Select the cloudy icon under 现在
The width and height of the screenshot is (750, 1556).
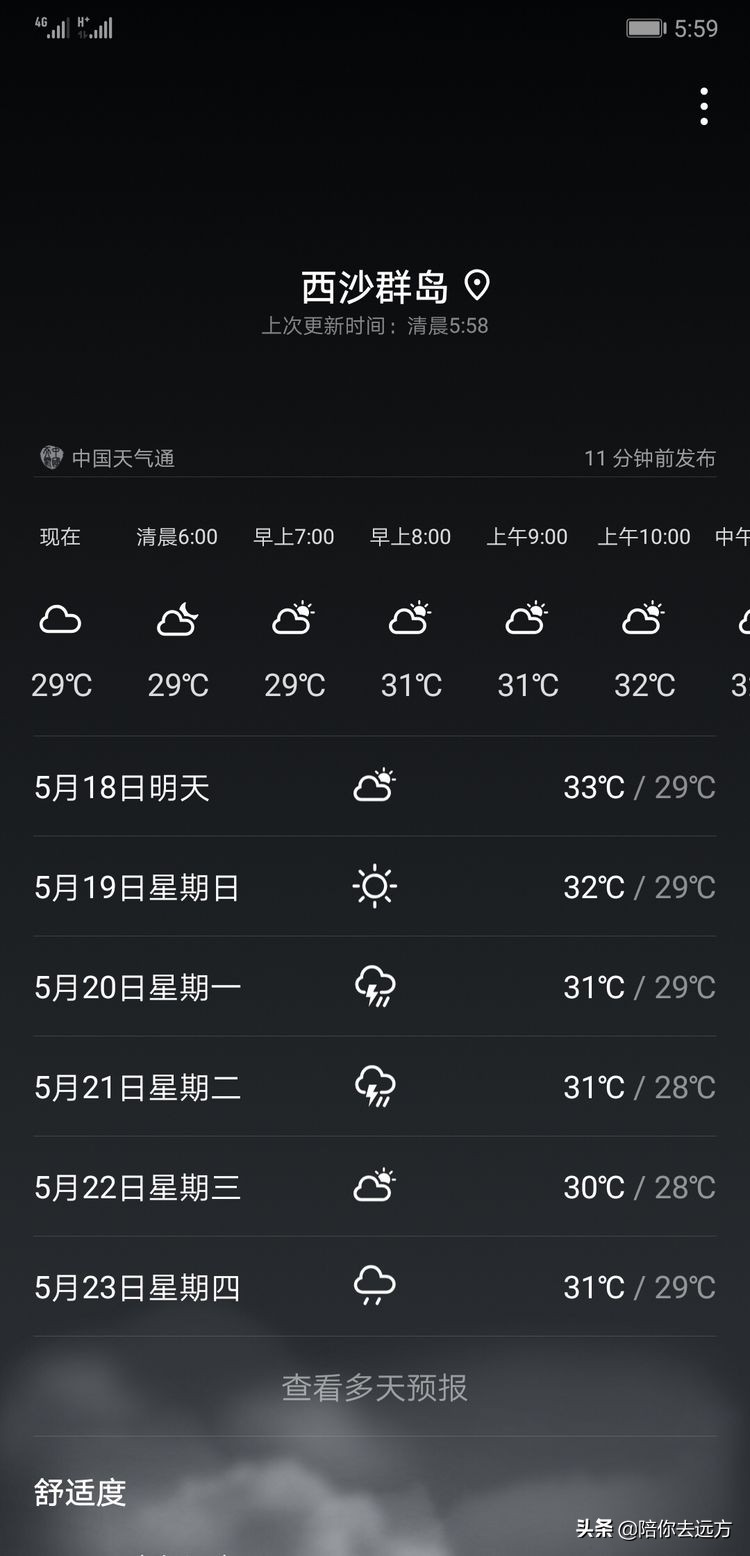coord(61,618)
